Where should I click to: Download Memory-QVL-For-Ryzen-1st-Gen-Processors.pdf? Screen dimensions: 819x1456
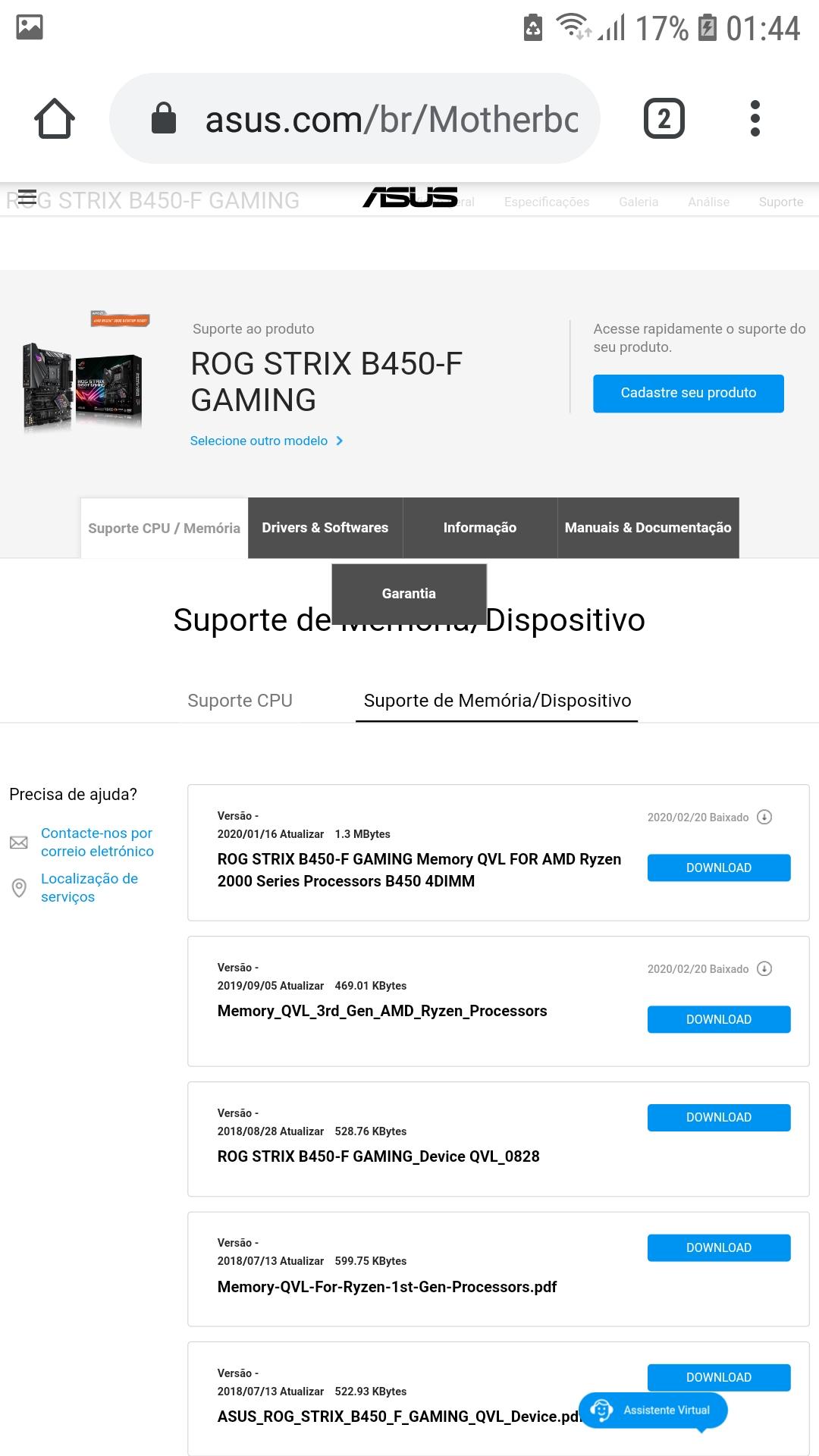(719, 1248)
